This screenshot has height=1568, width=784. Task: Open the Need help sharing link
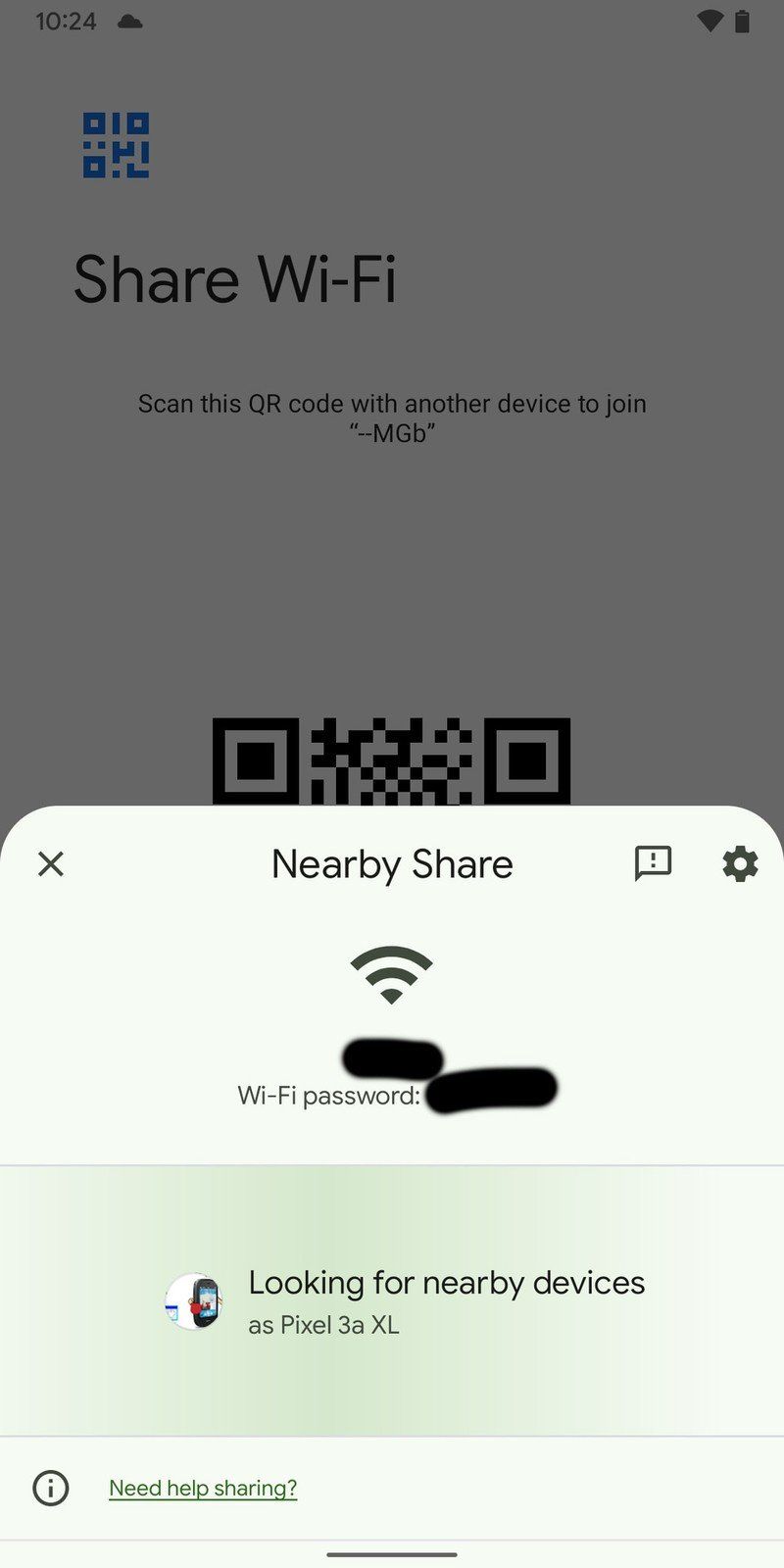point(203,1488)
